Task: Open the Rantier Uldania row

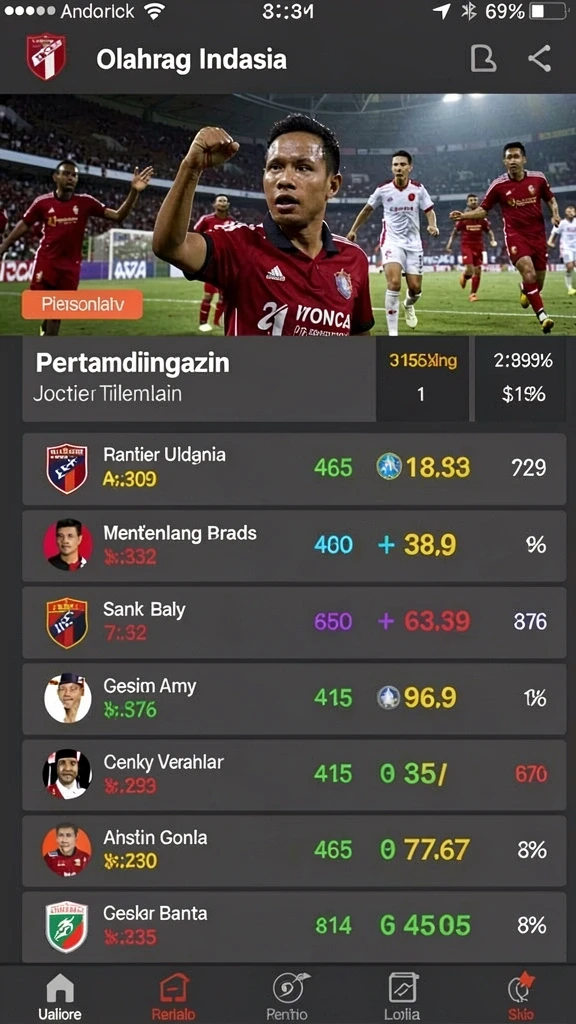Action: point(294,469)
